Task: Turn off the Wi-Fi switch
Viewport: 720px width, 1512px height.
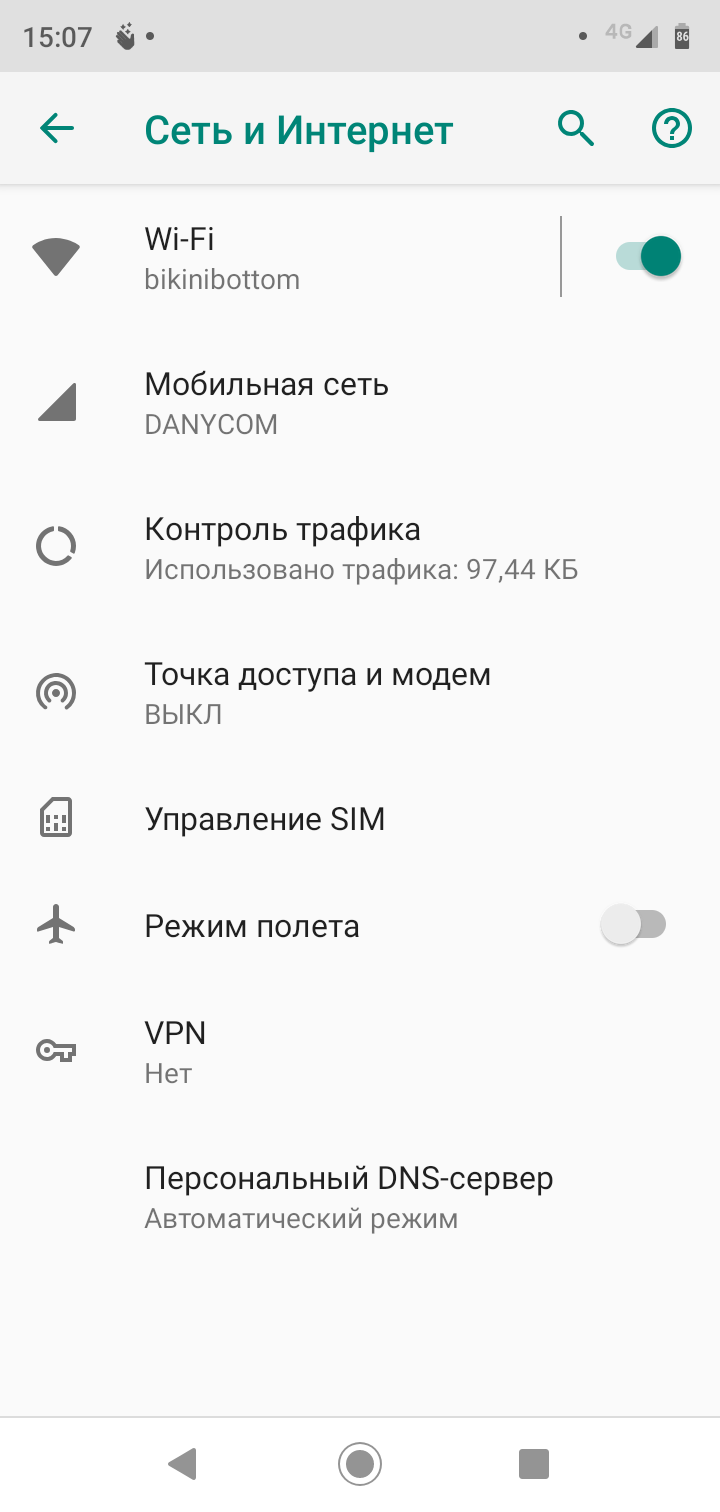Action: point(648,257)
